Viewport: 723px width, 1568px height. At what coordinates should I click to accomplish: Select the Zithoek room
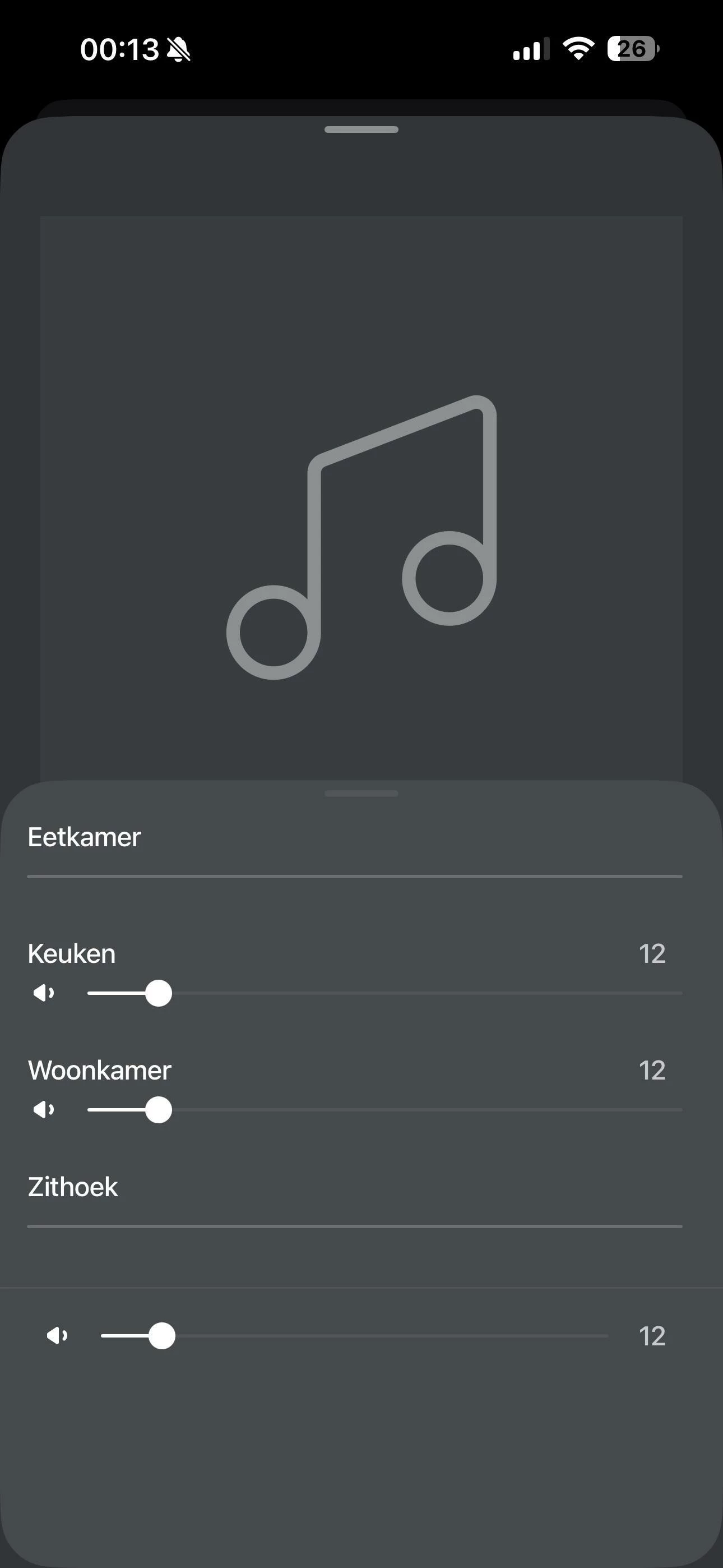(73, 1187)
